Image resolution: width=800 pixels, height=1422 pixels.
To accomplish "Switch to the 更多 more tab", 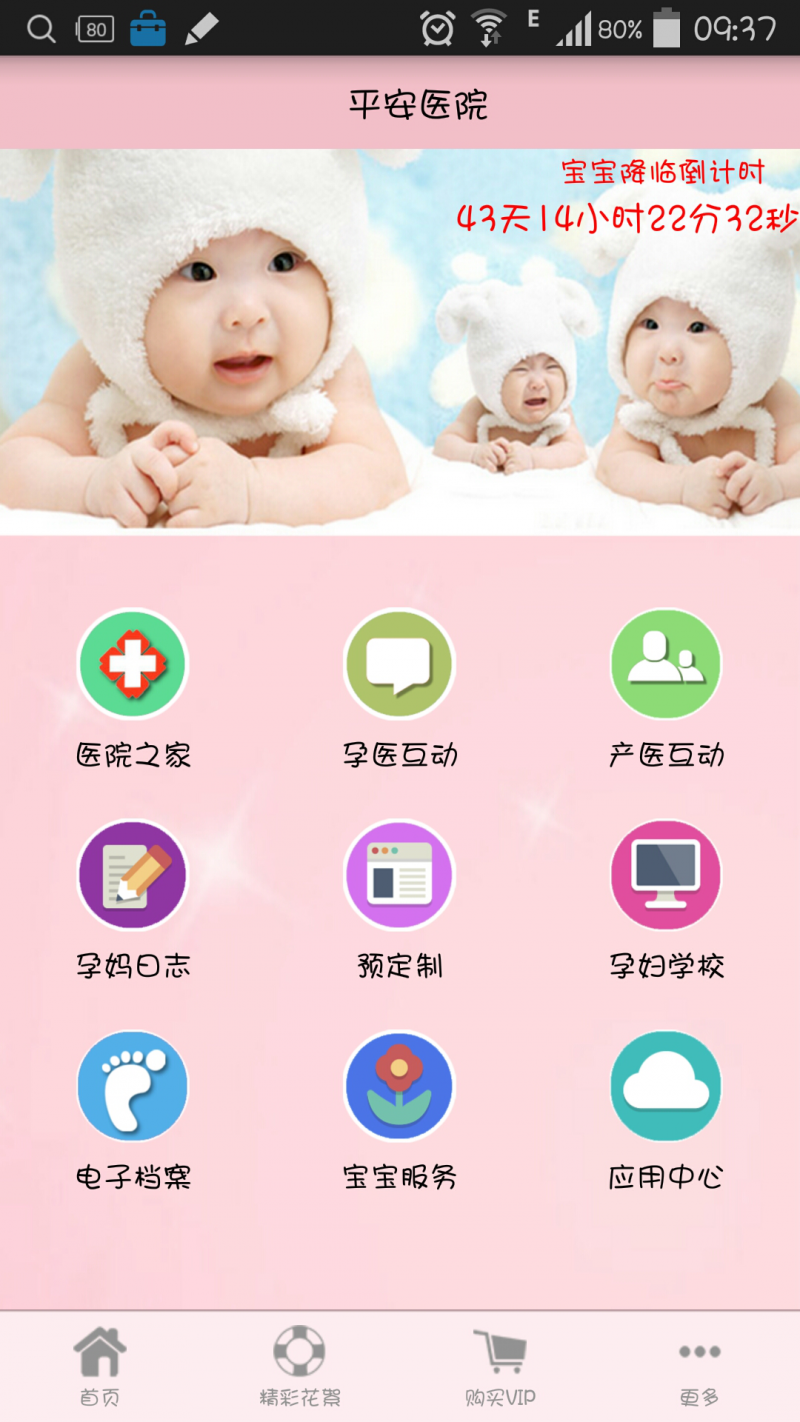I will pos(699,1366).
